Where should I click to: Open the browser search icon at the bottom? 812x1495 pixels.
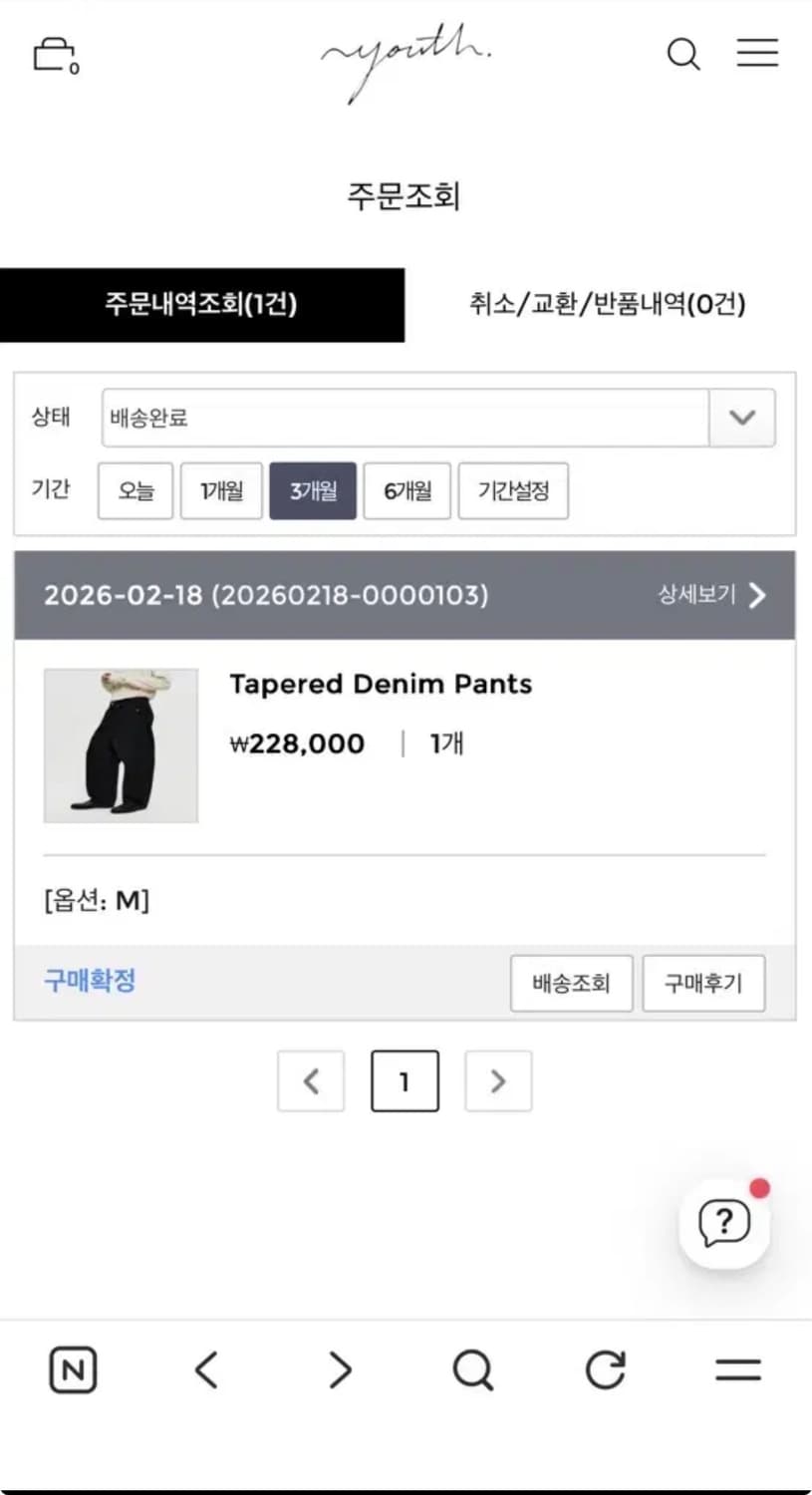pos(472,1369)
